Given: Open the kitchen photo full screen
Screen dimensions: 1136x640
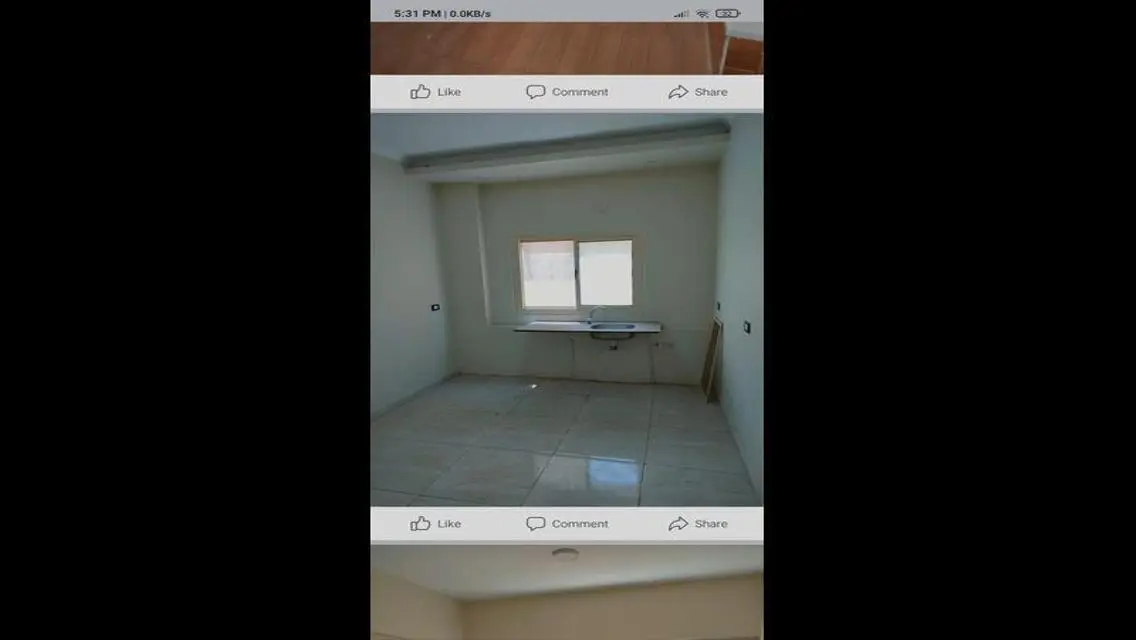Looking at the screenshot, I should point(566,310).
